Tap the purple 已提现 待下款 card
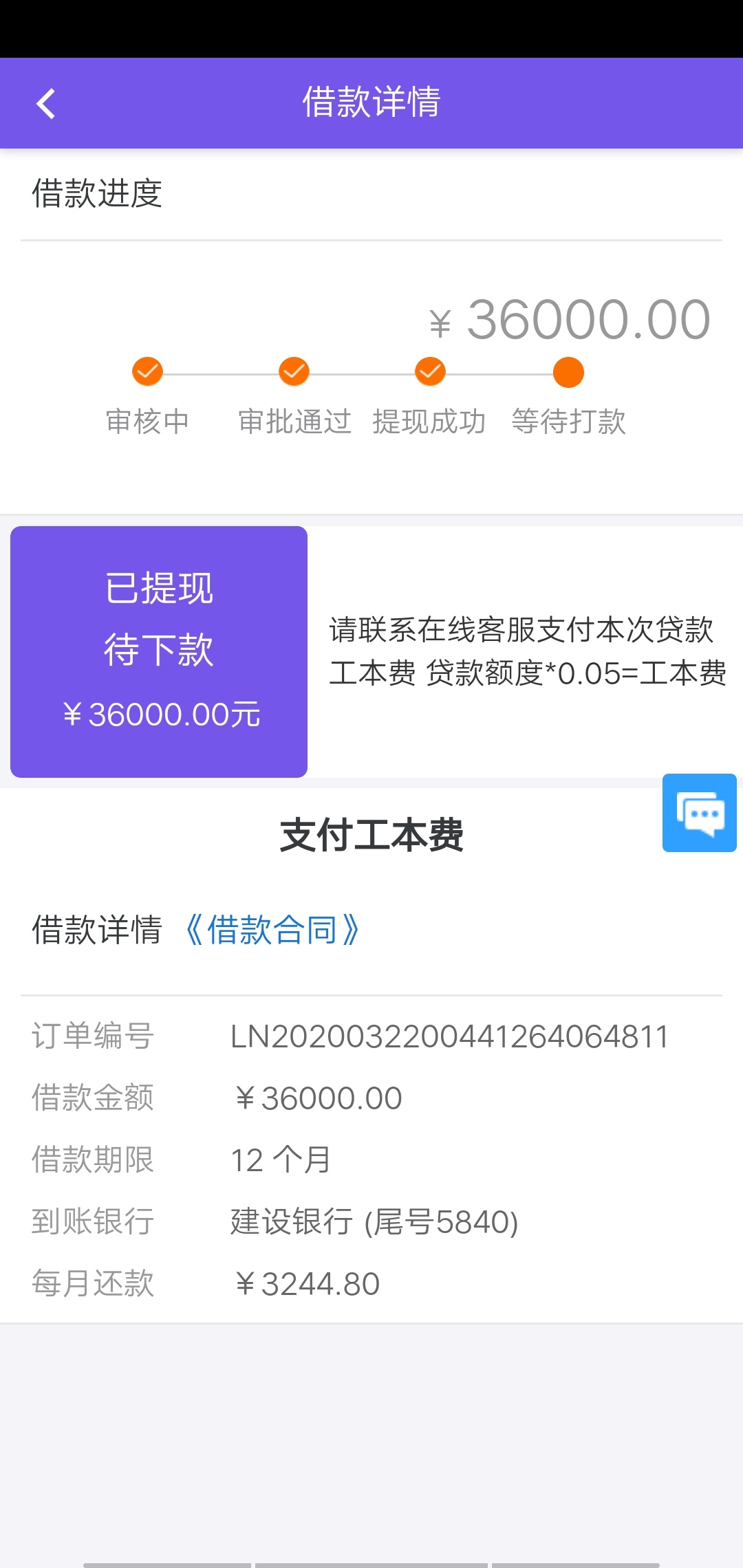 pyautogui.click(x=159, y=652)
